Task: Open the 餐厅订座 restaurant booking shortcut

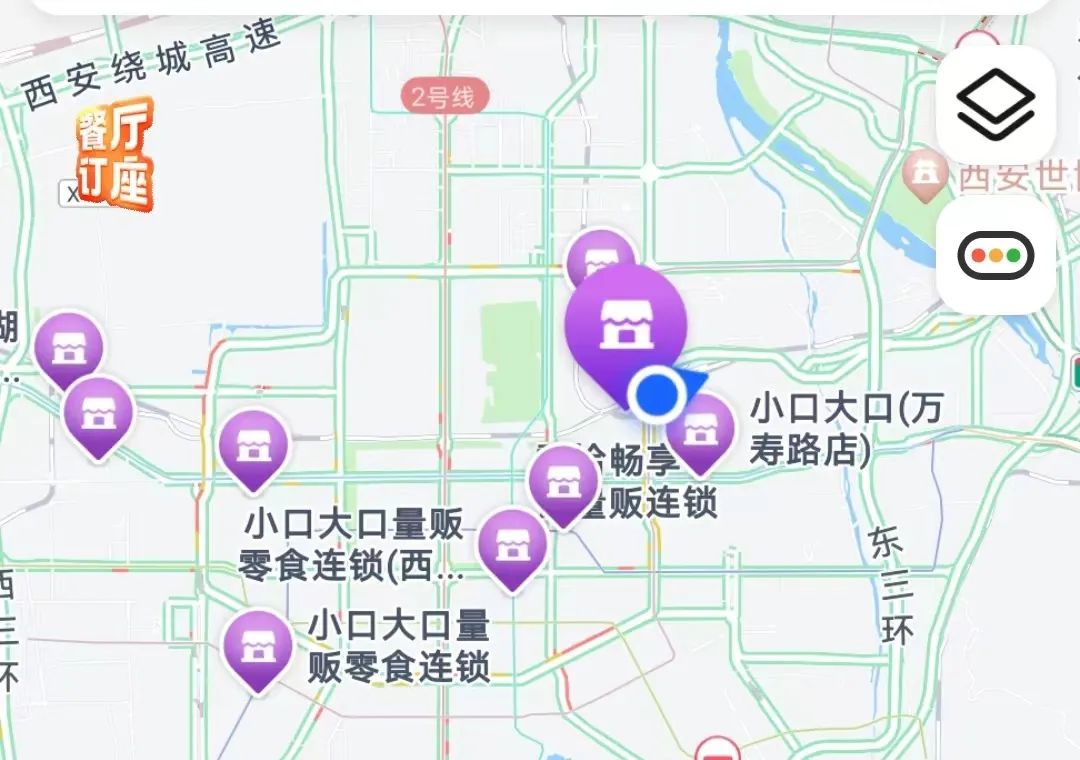Action: click(x=116, y=155)
